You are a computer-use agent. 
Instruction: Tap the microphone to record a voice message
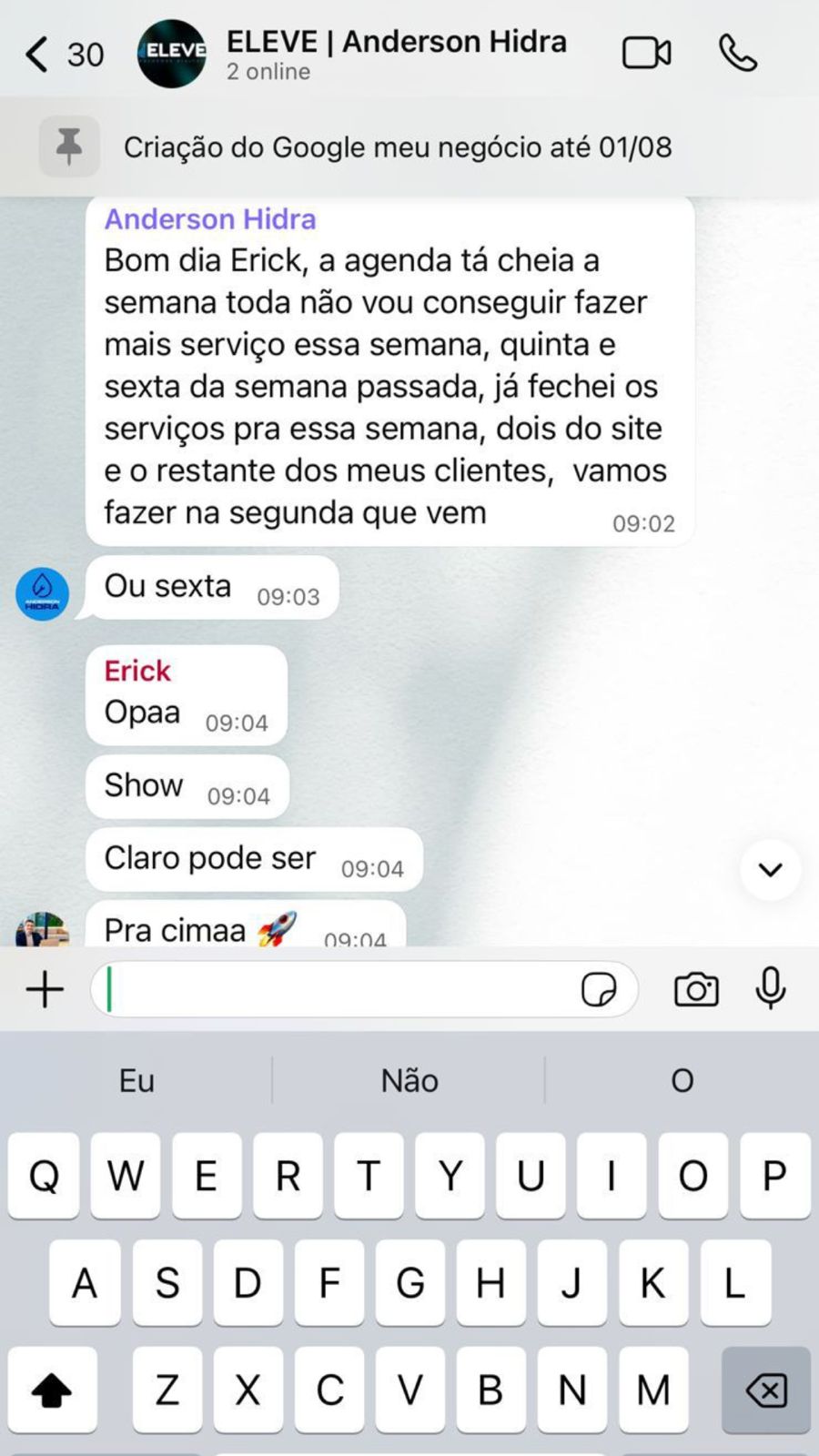(x=770, y=989)
